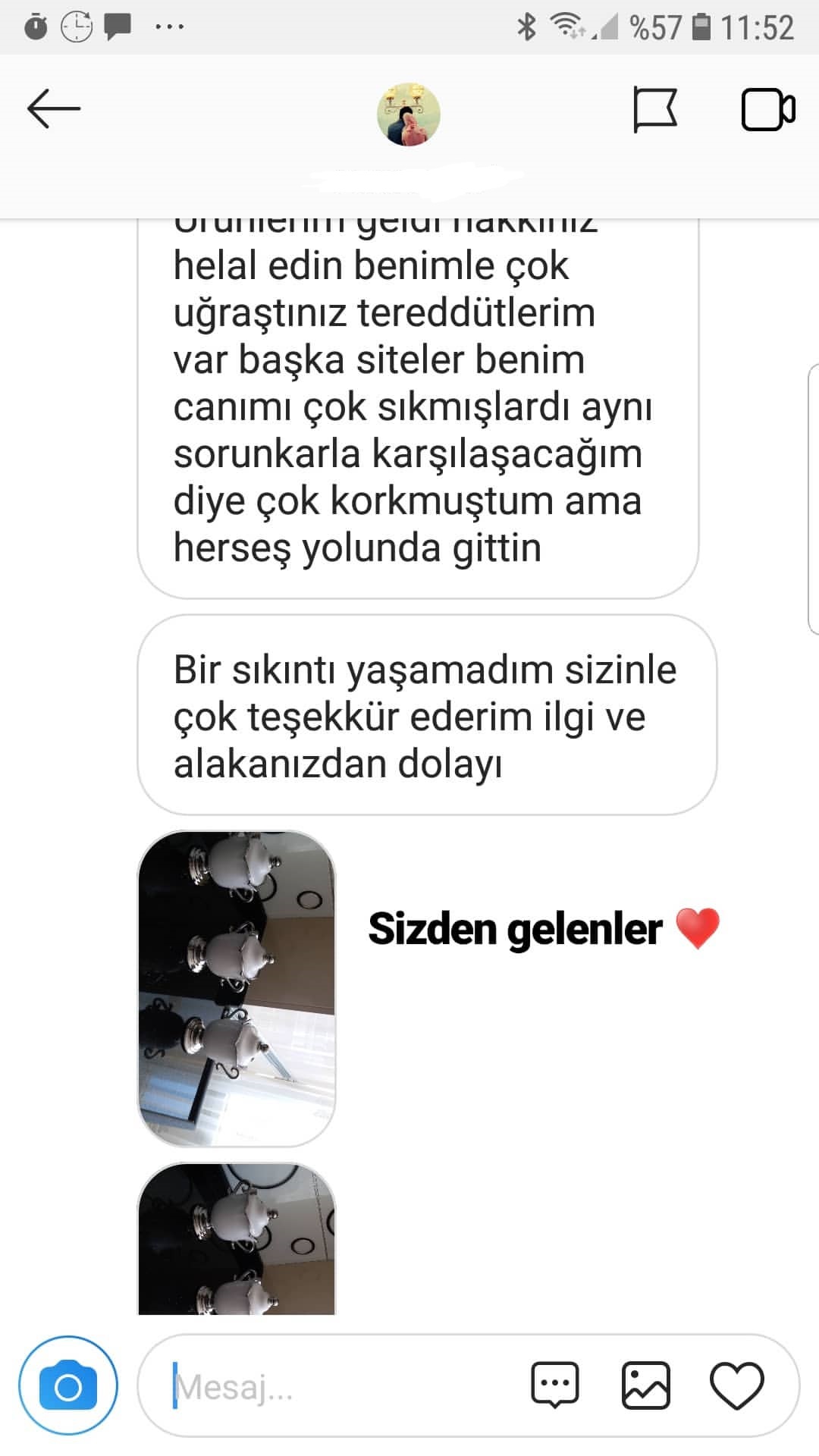Open the contact's profile picture

(409, 114)
